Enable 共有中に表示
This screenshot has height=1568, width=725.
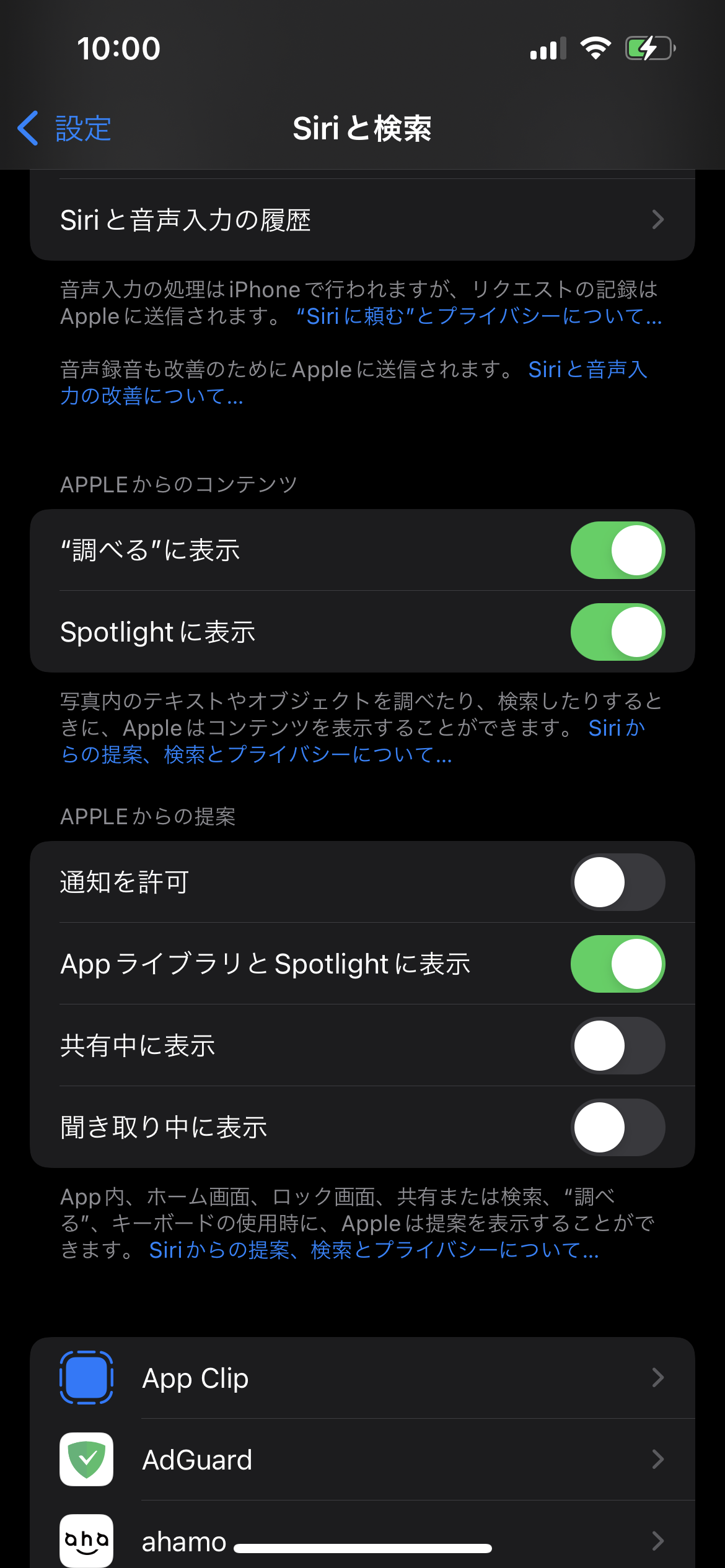tap(617, 1046)
